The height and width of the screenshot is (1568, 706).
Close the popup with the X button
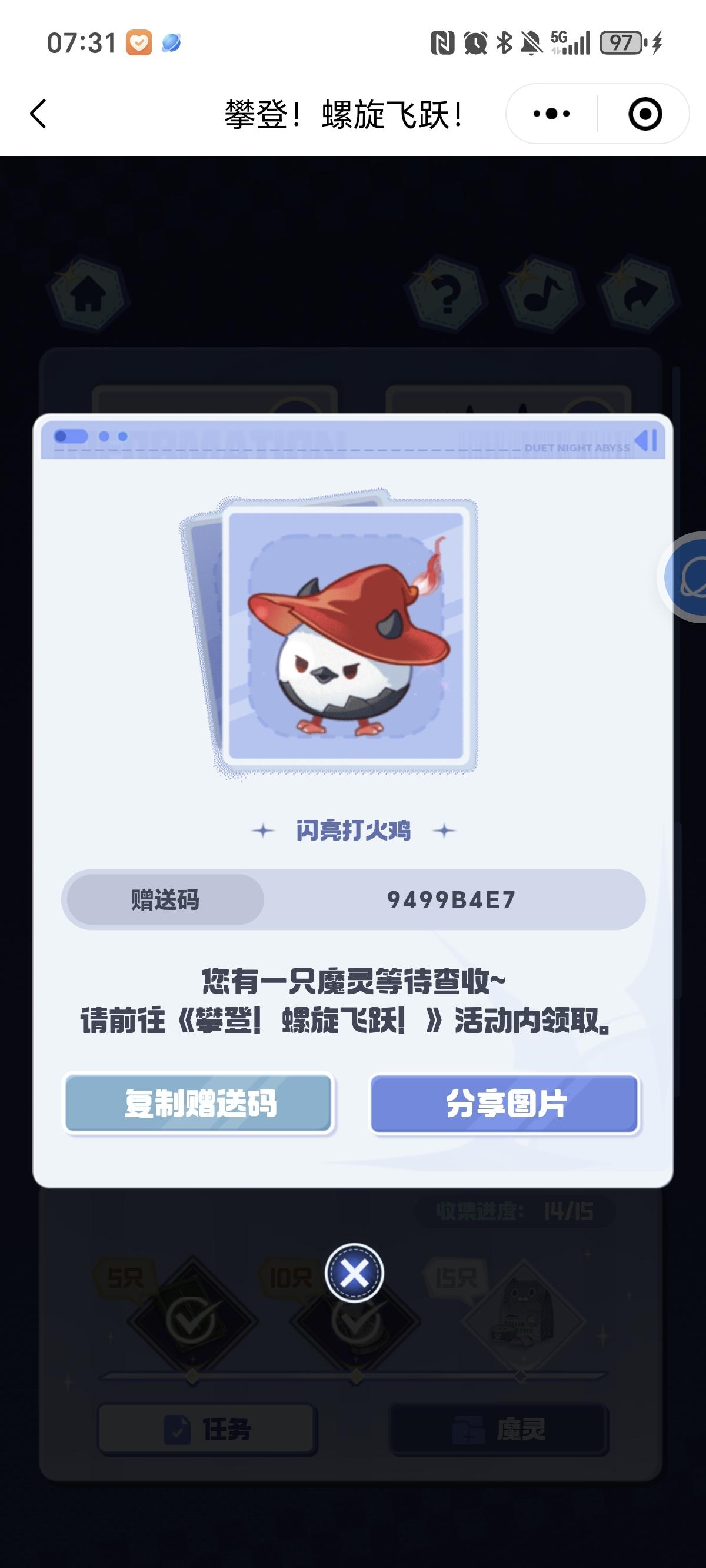[x=354, y=1273]
